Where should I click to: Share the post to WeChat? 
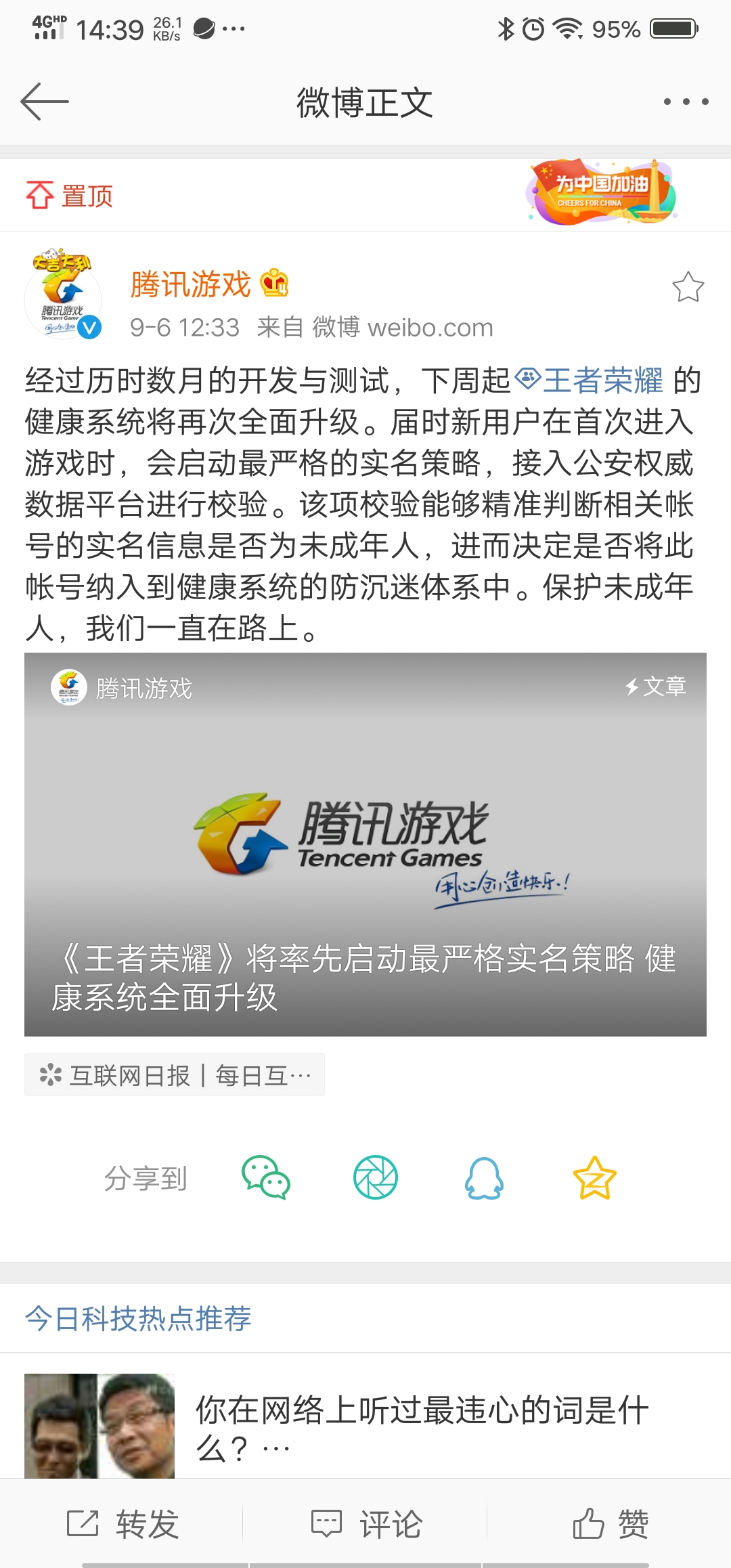coord(266,1177)
